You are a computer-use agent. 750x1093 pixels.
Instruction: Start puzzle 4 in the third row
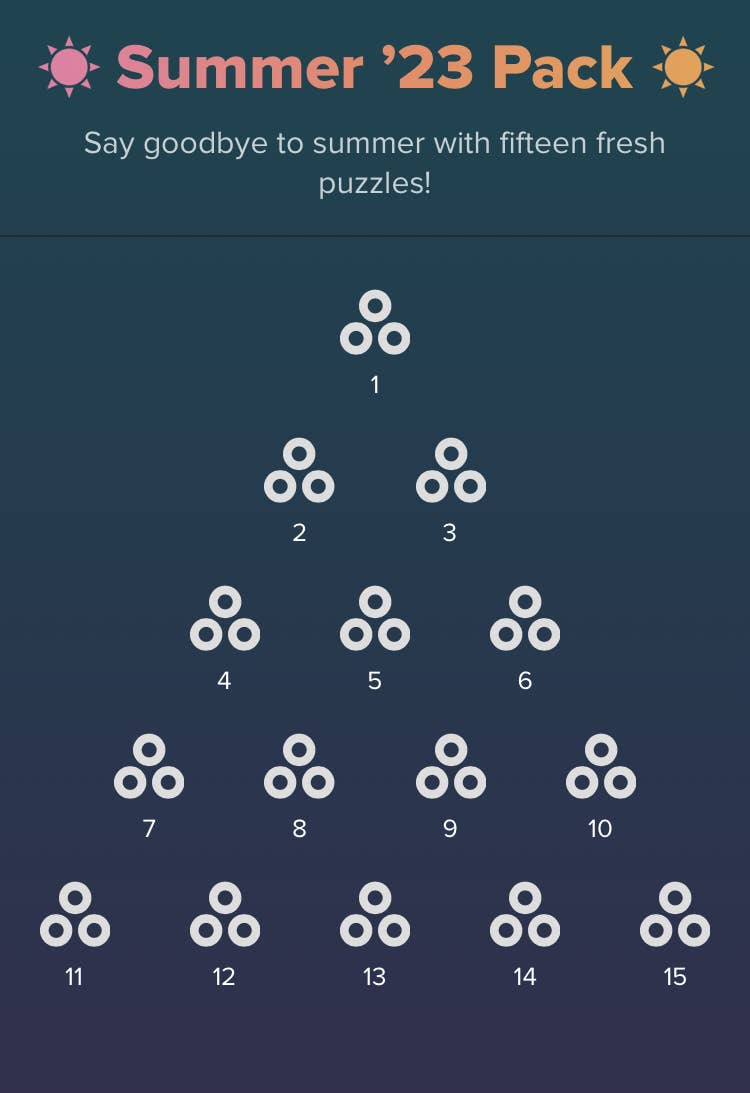(225, 618)
